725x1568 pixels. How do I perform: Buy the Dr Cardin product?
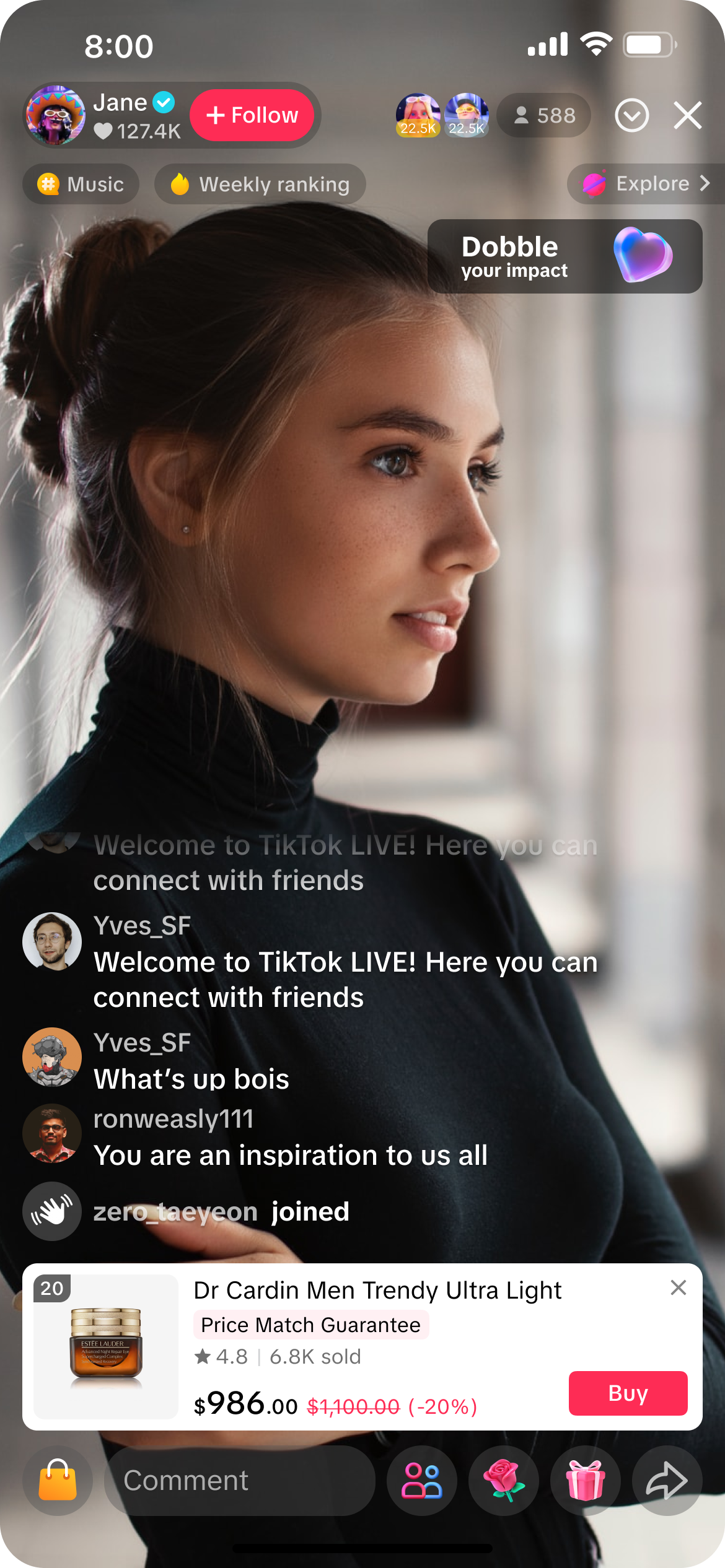(x=628, y=1393)
